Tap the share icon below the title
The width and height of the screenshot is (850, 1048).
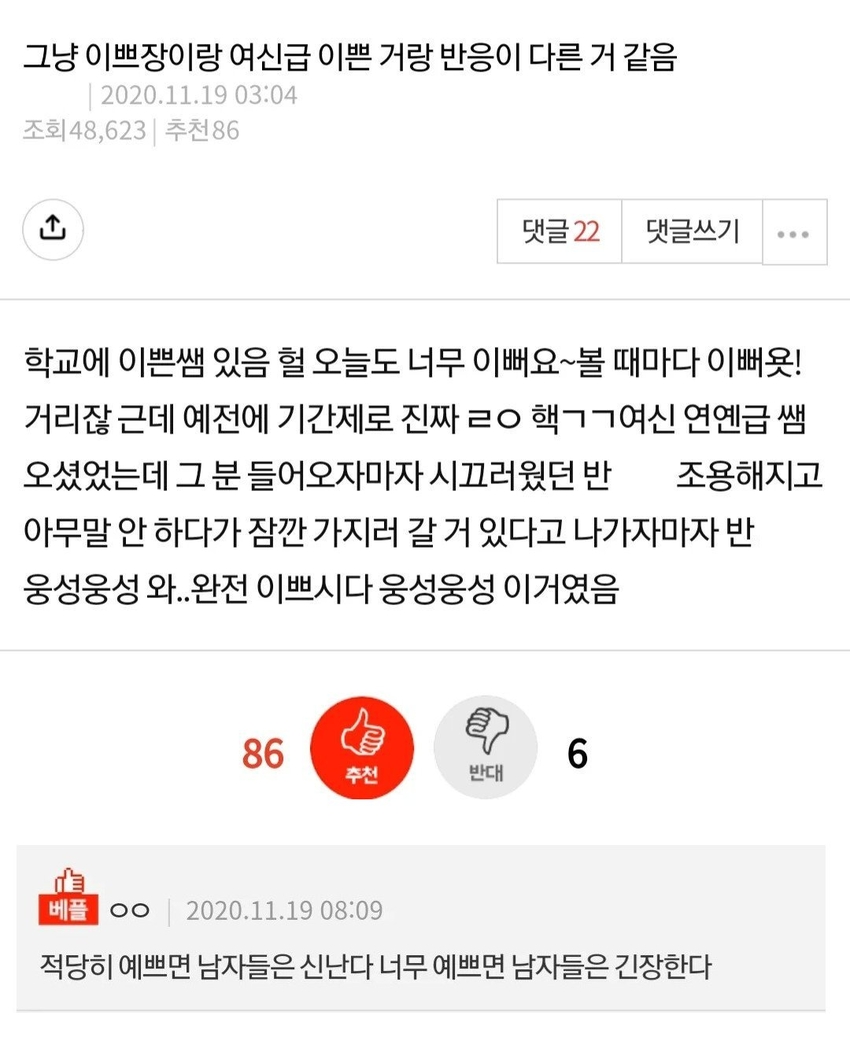[52, 229]
